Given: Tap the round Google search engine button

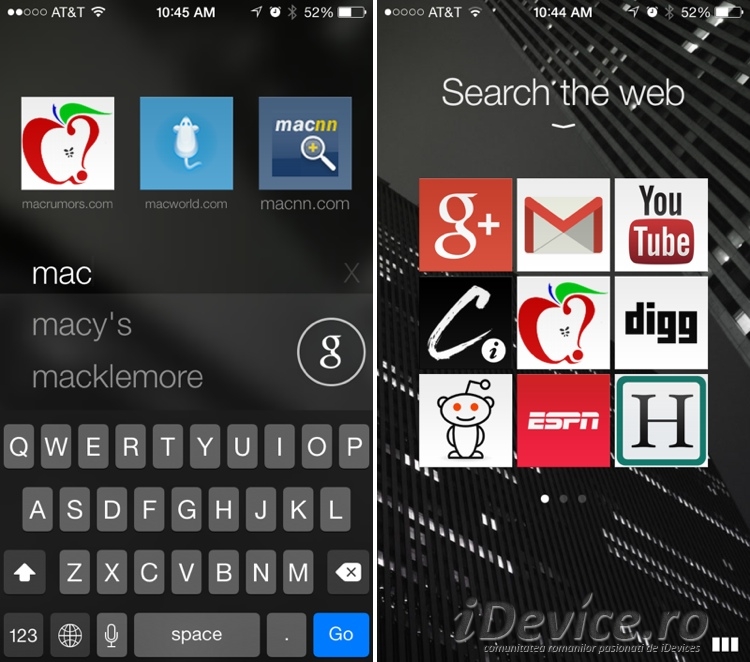Looking at the screenshot, I should tap(331, 352).
